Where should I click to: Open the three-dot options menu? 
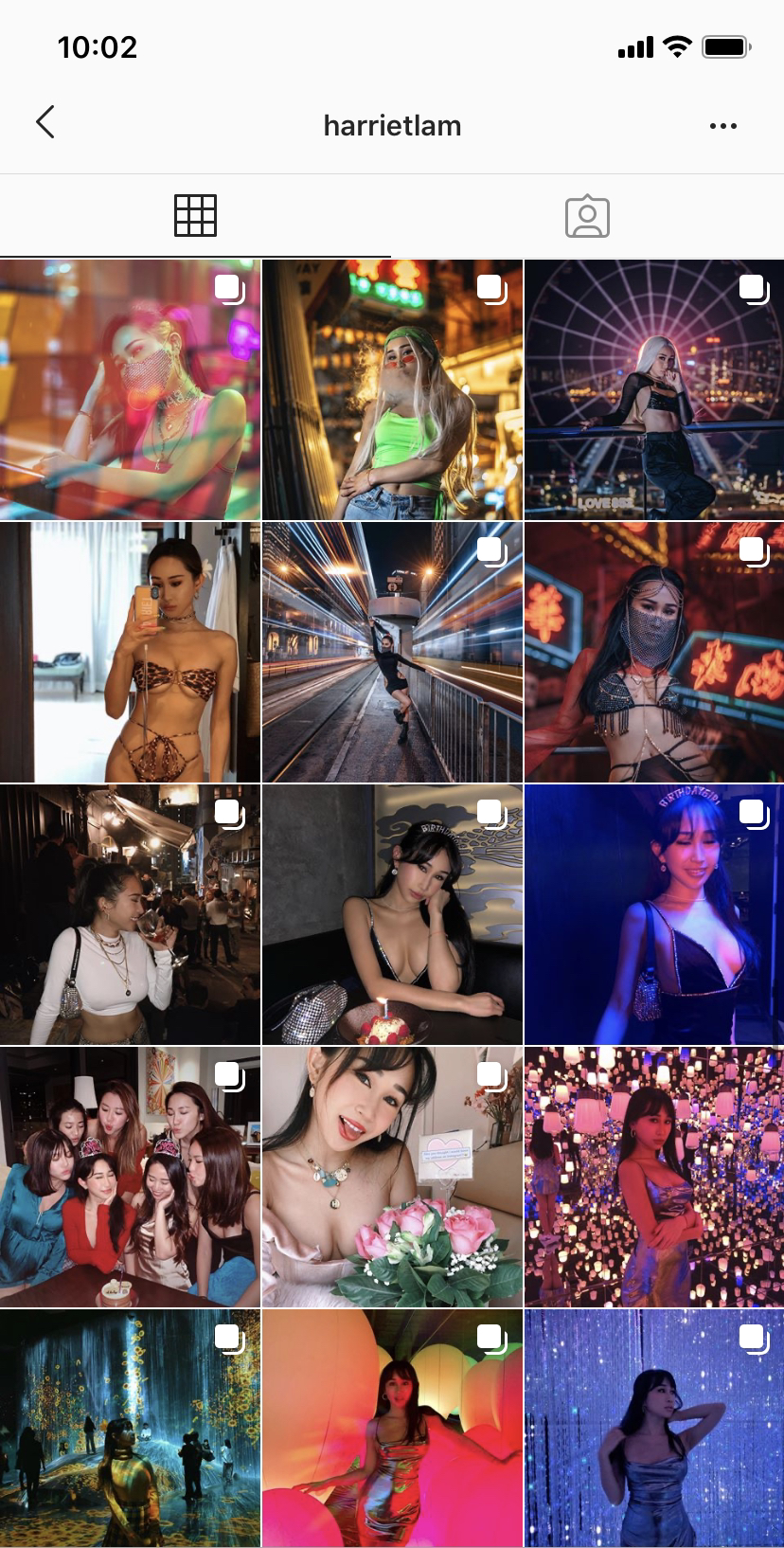[x=722, y=125]
